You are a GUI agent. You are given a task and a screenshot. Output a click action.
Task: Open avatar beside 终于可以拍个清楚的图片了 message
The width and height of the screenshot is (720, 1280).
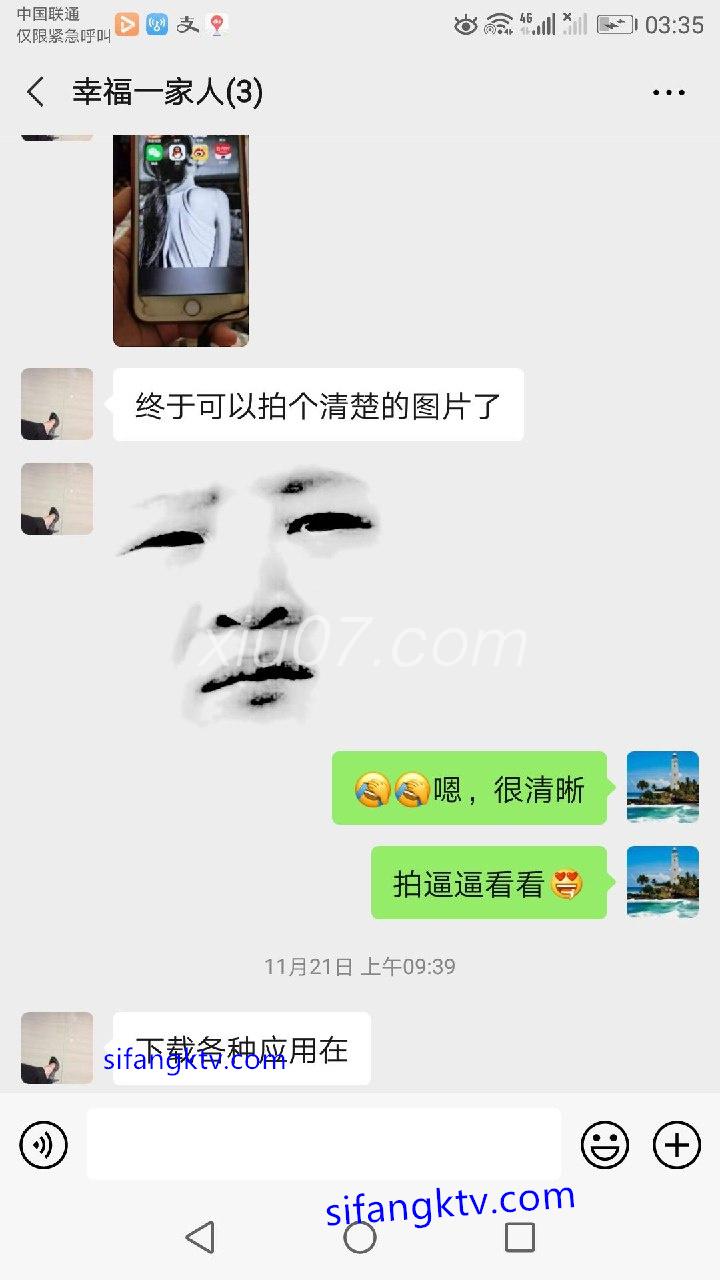click(x=57, y=404)
